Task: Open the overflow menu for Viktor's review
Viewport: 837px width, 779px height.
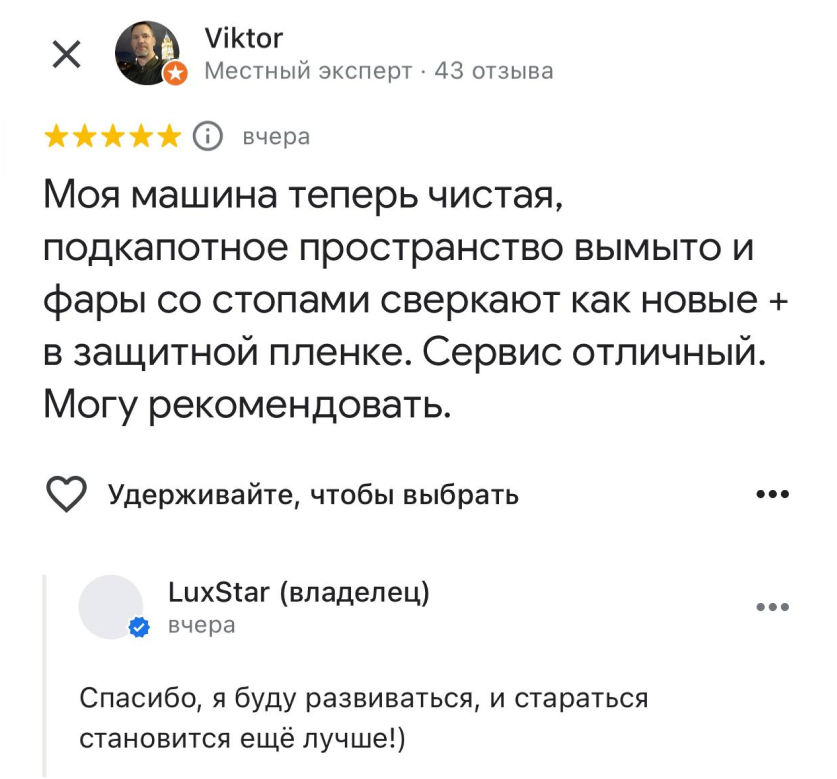Action: point(773,494)
